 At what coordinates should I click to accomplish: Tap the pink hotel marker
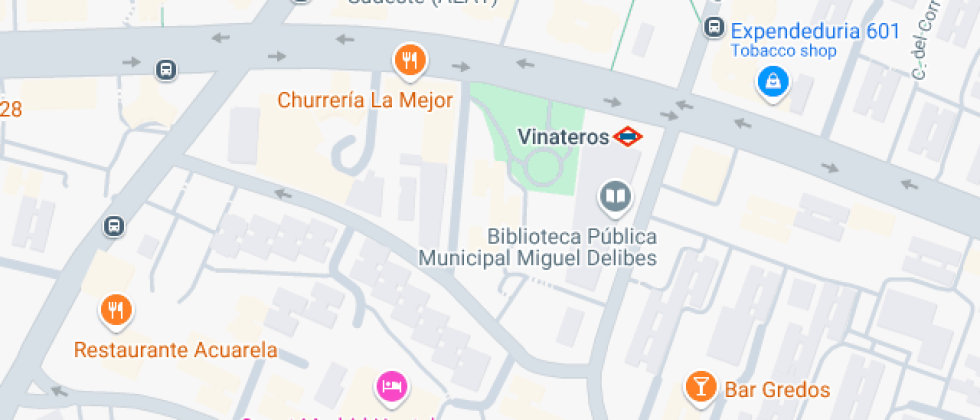tap(391, 385)
